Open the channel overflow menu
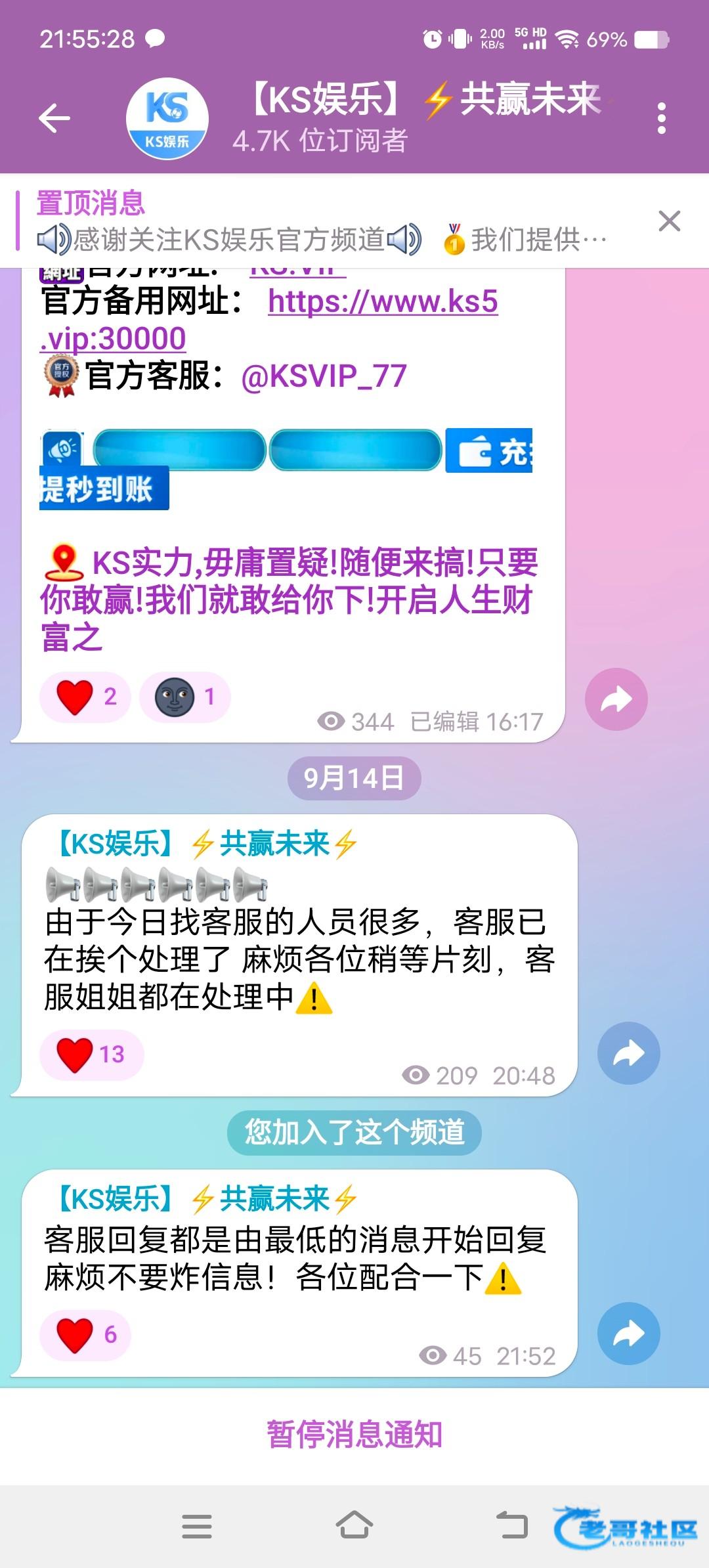709x1568 pixels. tap(661, 119)
